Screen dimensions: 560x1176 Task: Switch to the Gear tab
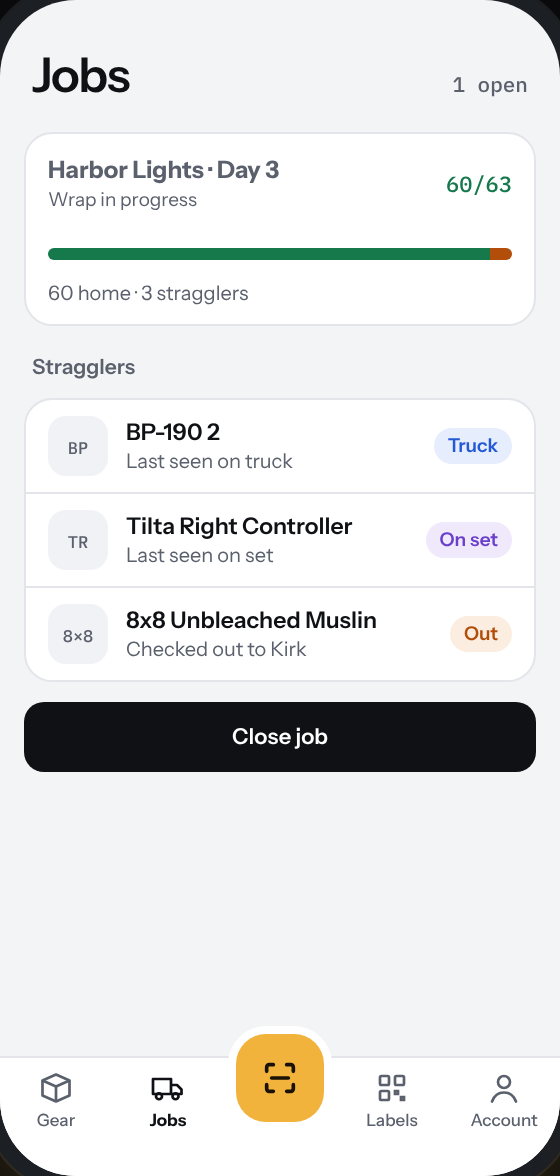(56, 1101)
